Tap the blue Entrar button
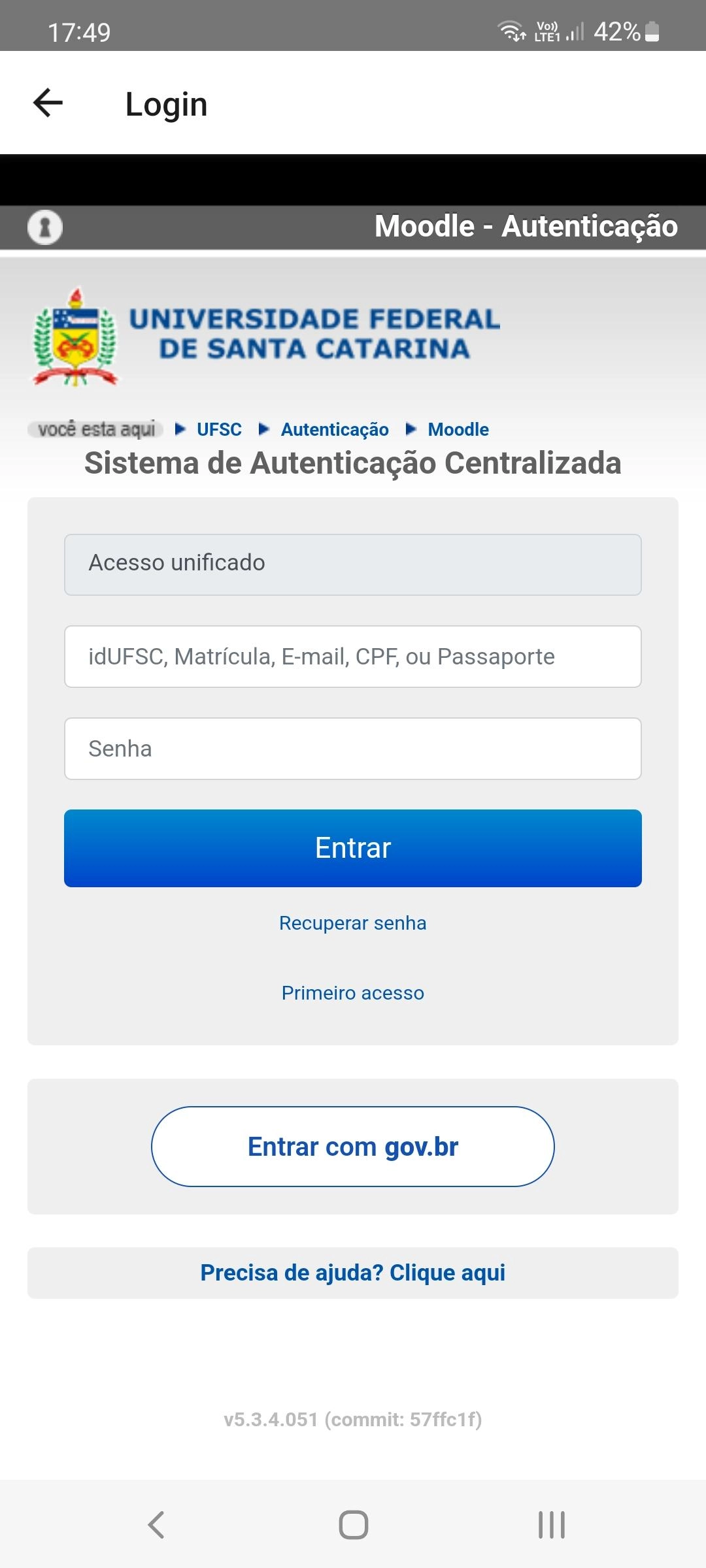This screenshot has width=706, height=1568. click(353, 848)
